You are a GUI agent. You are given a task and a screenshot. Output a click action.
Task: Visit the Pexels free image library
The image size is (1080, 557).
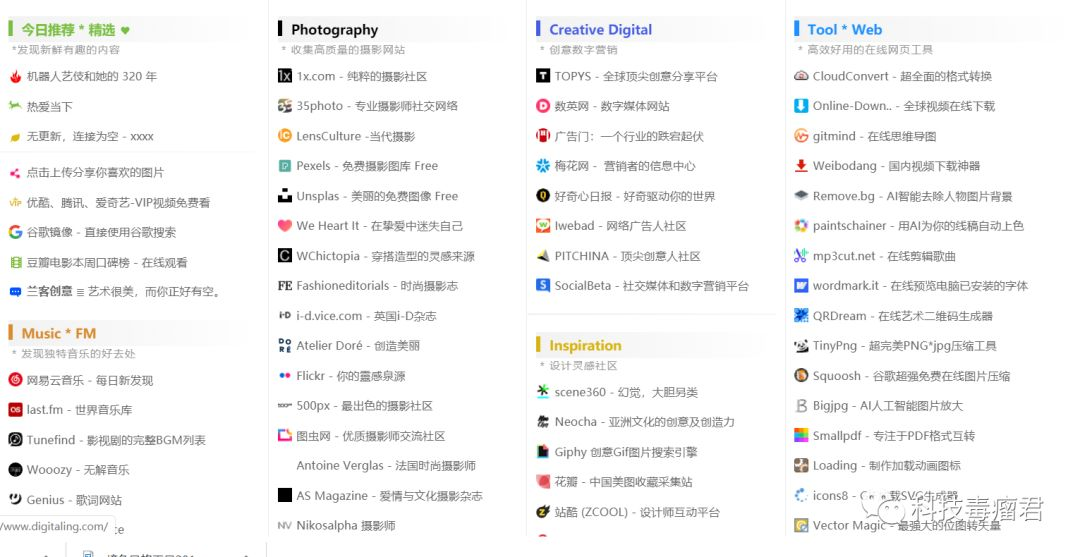(x=366, y=166)
